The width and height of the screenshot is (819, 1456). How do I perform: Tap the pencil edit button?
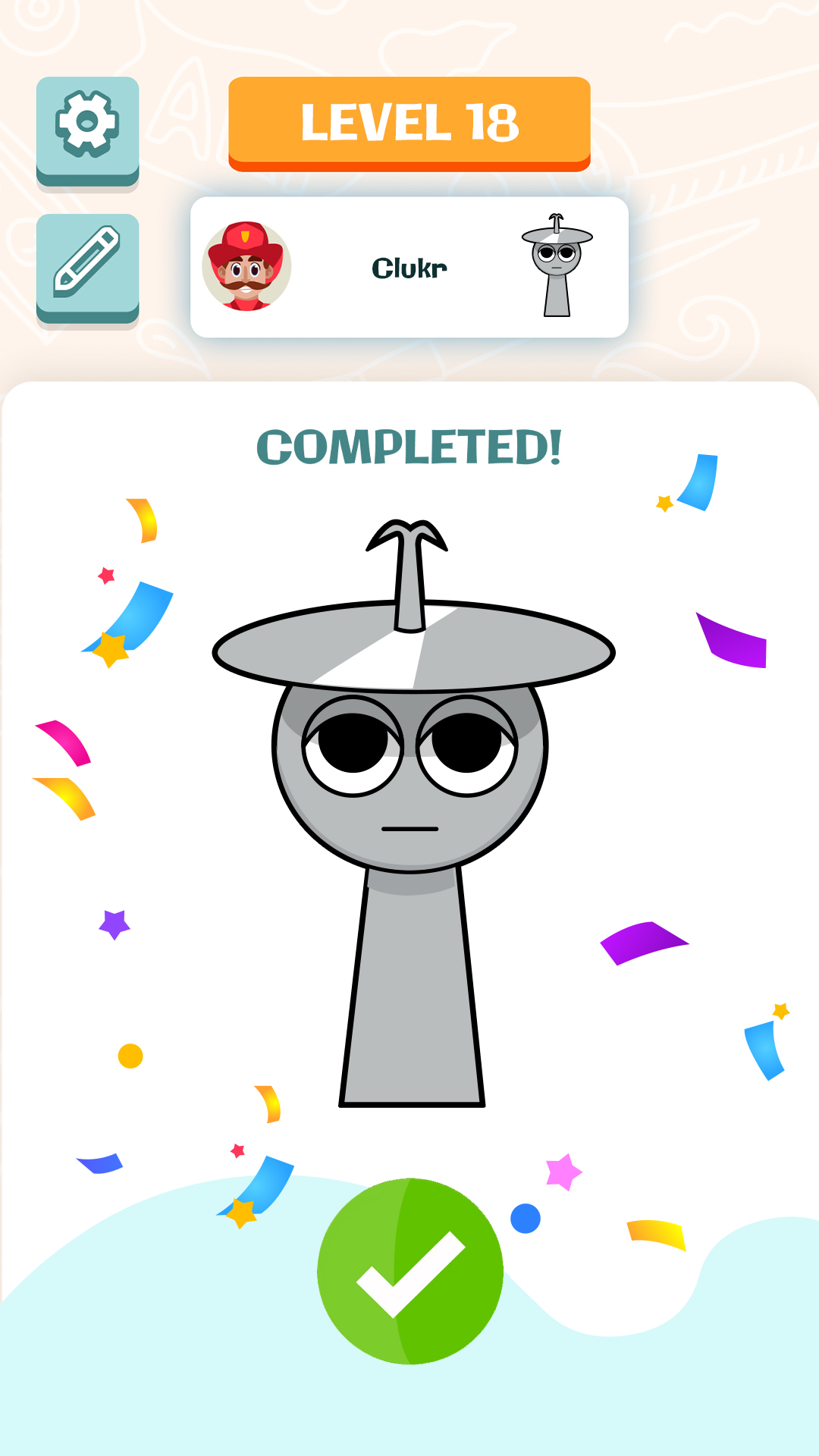[x=88, y=265]
